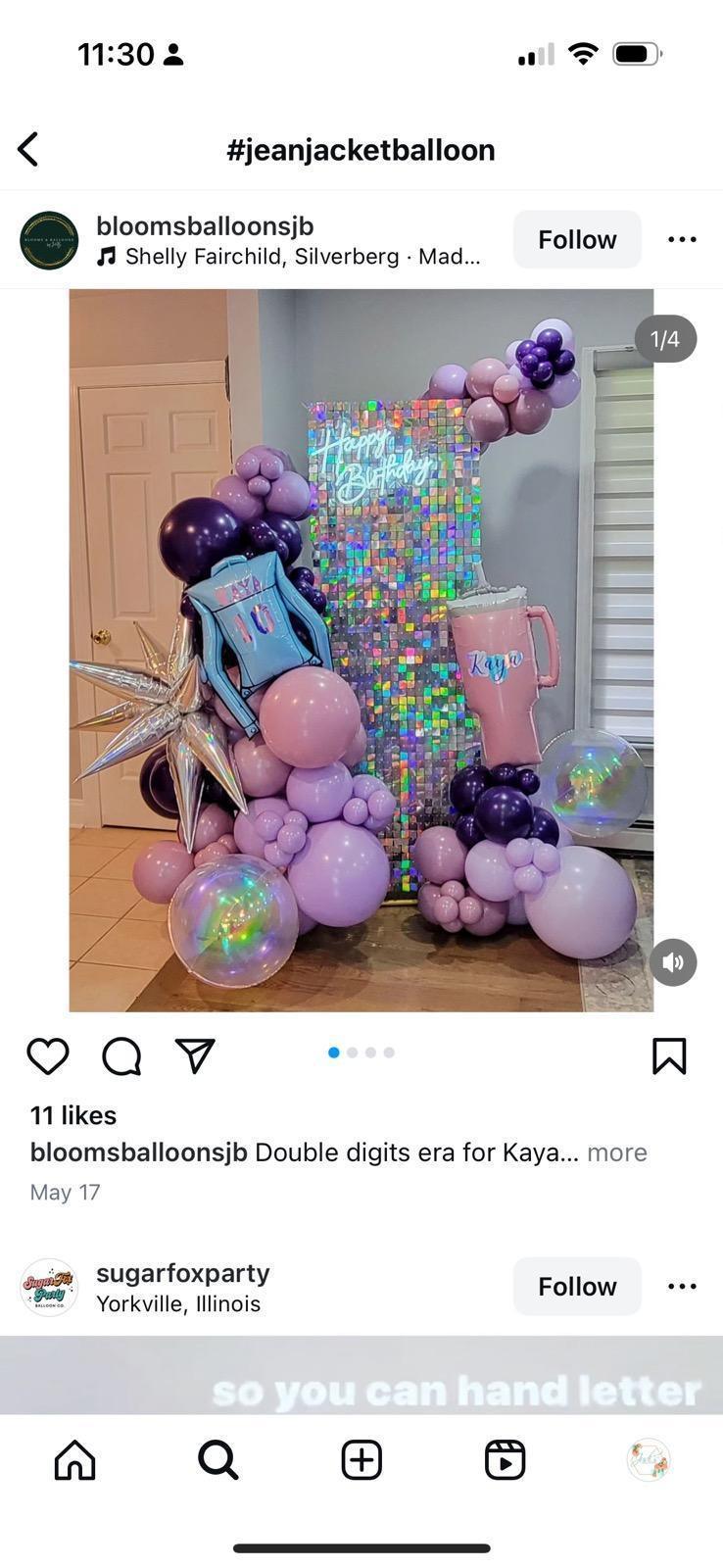Image resolution: width=723 pixels, height=1568 pixels.
Task: Expand the caption with more
Action: pos(616,1152)
